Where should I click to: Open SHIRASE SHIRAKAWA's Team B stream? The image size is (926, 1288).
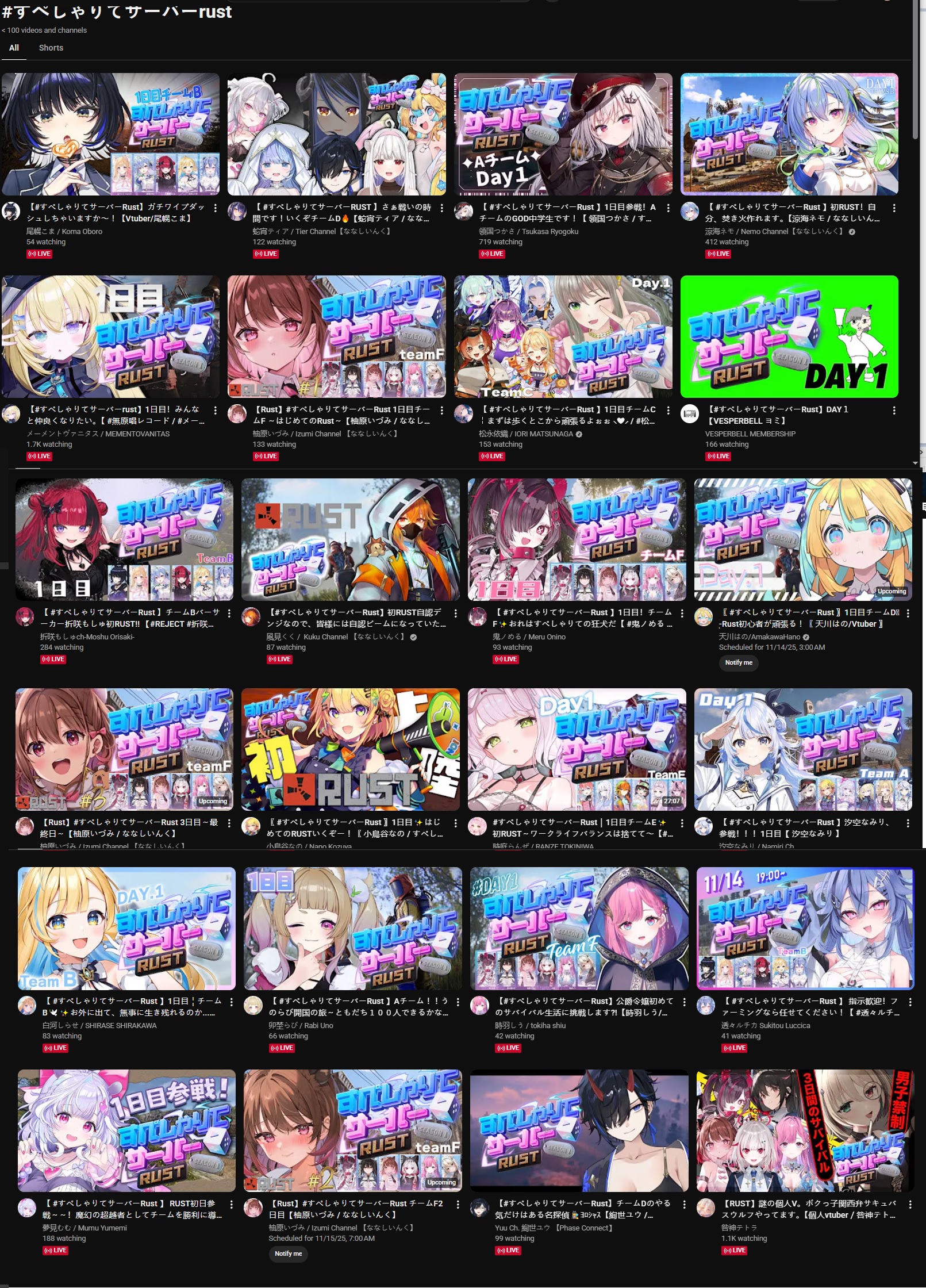pos(126,928)
